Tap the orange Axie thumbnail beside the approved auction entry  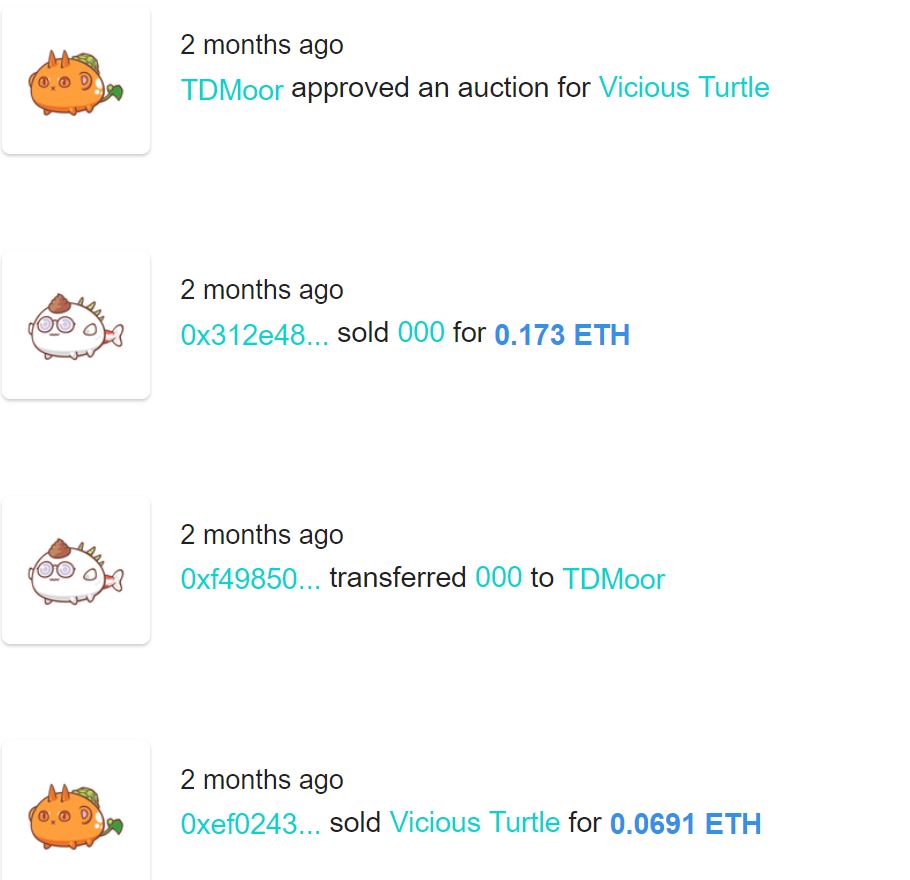(x=76, y=82)
